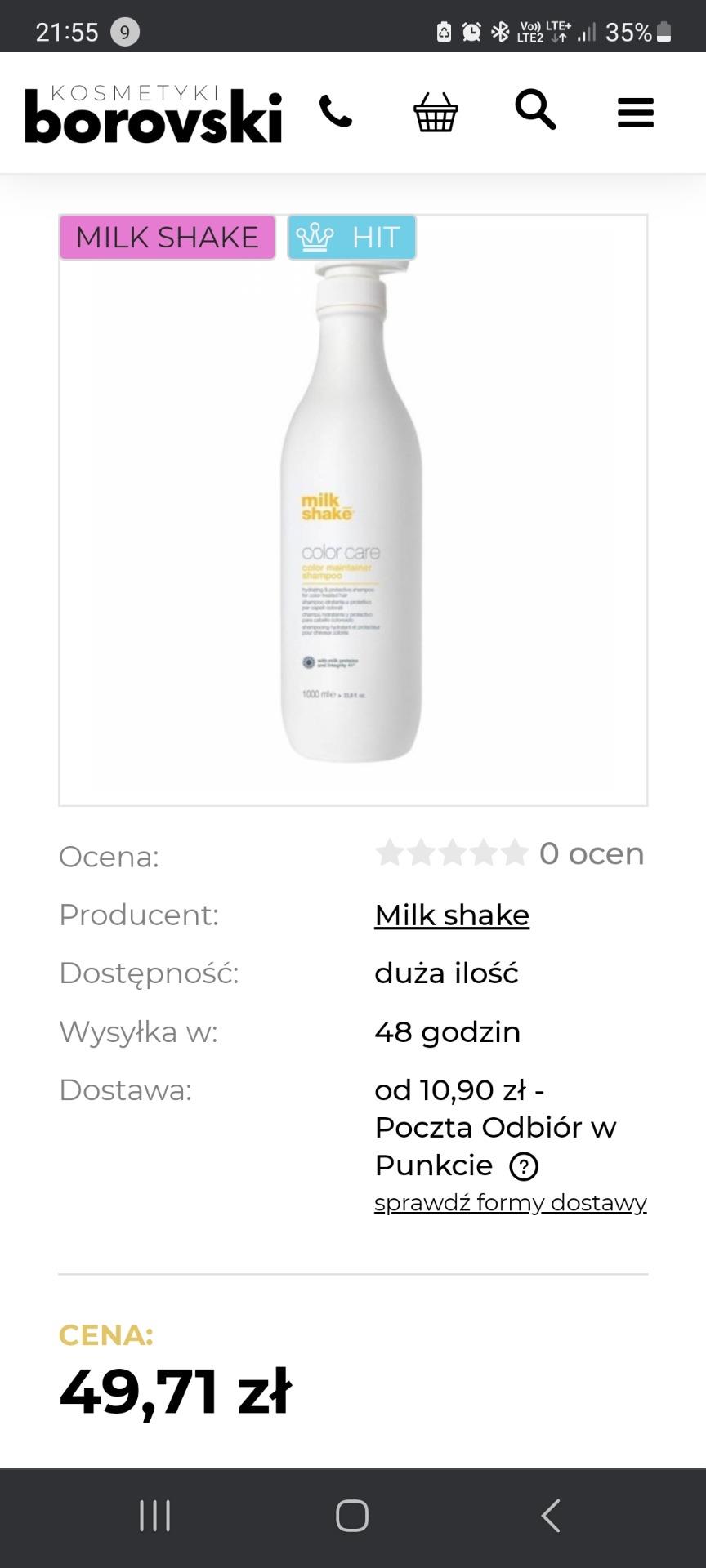Go to the system home screen

click(352, 1516)
